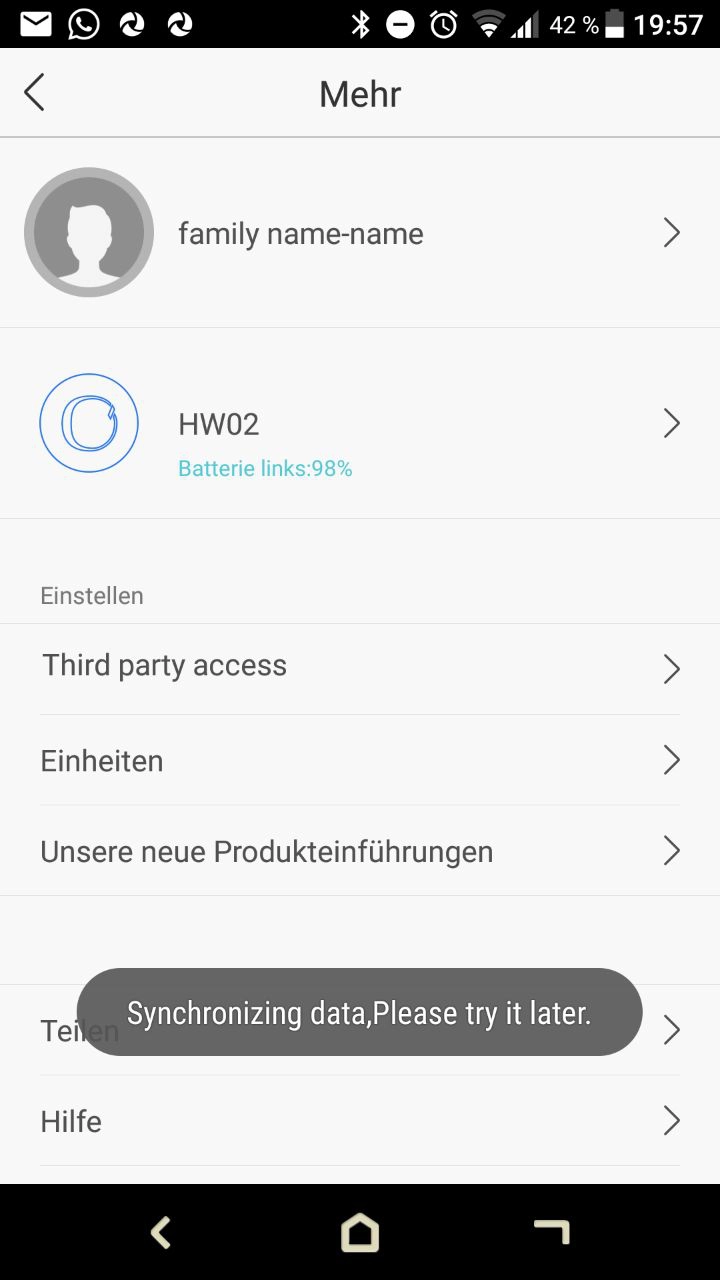The height and width of the screenshot is (1280, 720).
Task: Go back from the Mehr screen
Action: [x=35, y=93]
